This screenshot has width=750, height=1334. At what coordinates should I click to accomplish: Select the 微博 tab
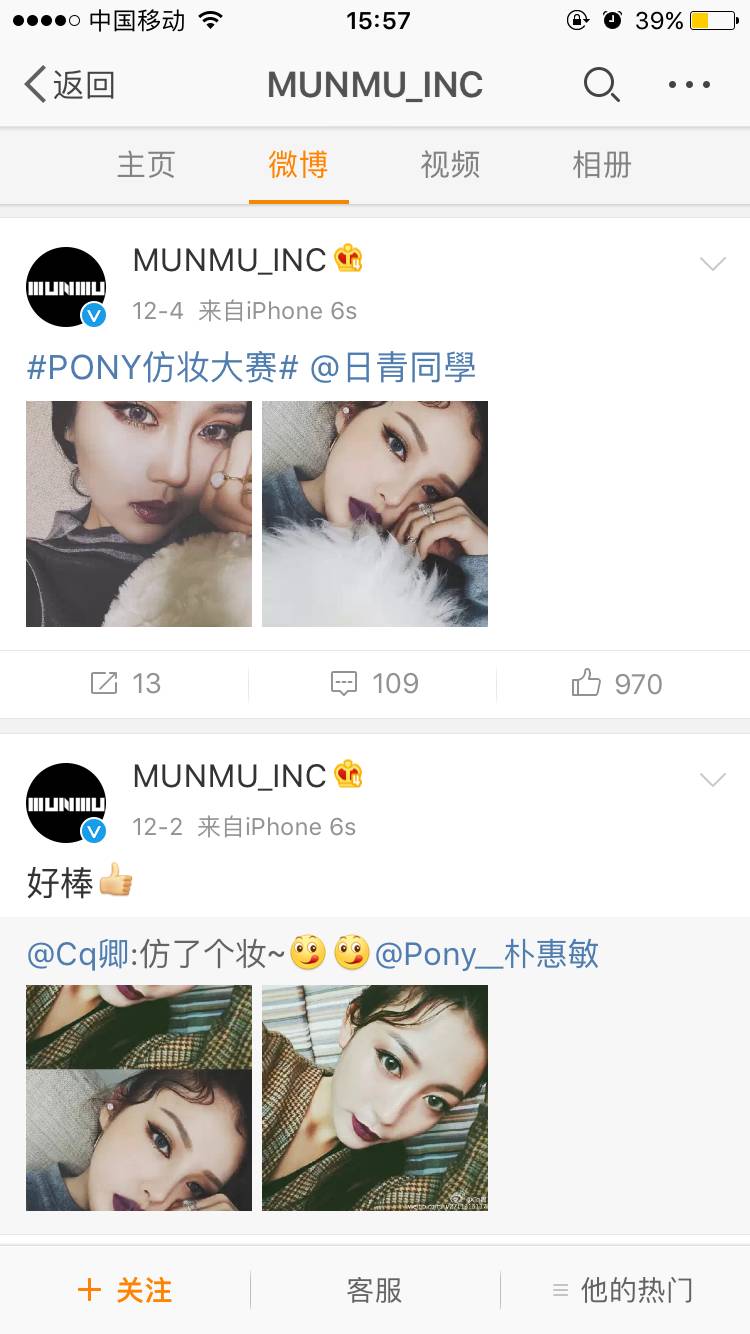pos(298,165)
